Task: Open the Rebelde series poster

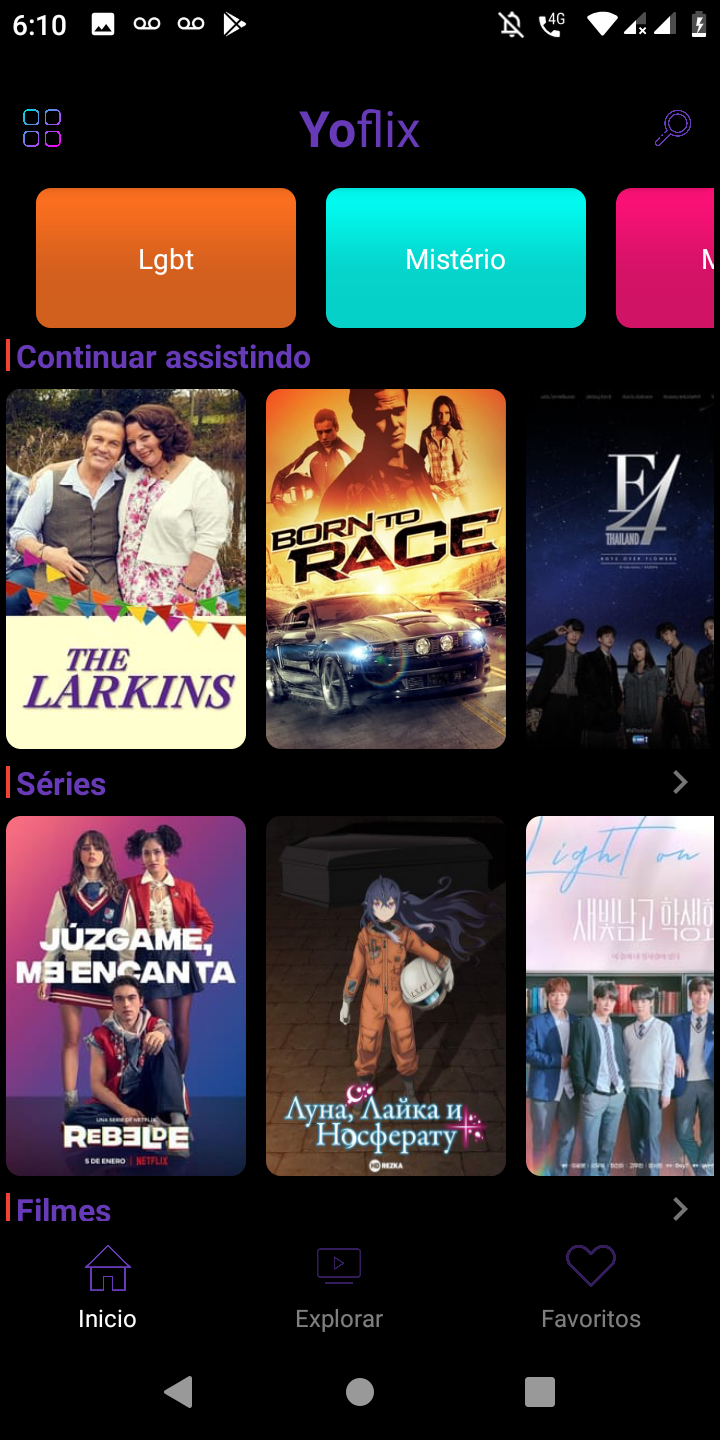Action: tap(126, 995)
